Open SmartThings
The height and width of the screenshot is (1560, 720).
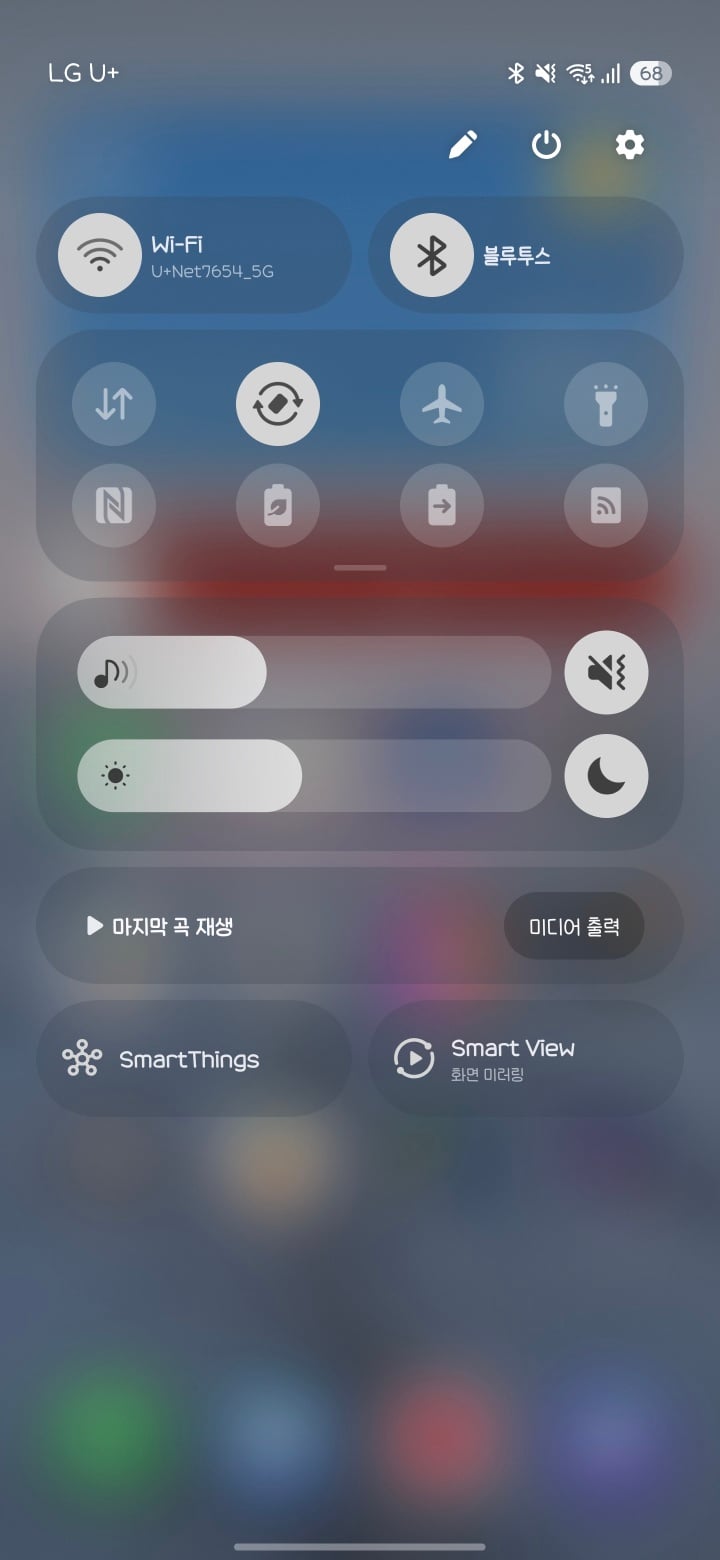click(x=194, y=1059)
